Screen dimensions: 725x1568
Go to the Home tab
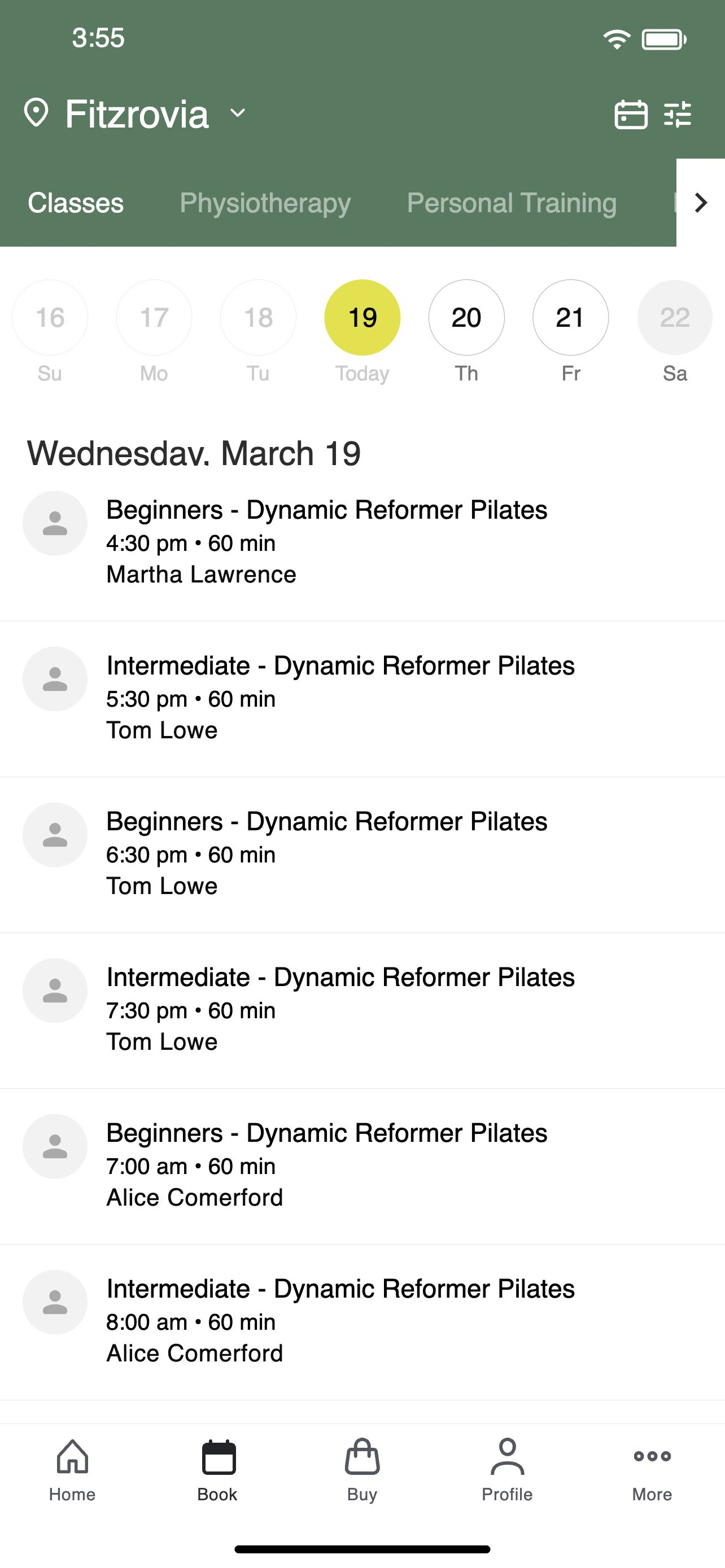tap(72, 1470)
